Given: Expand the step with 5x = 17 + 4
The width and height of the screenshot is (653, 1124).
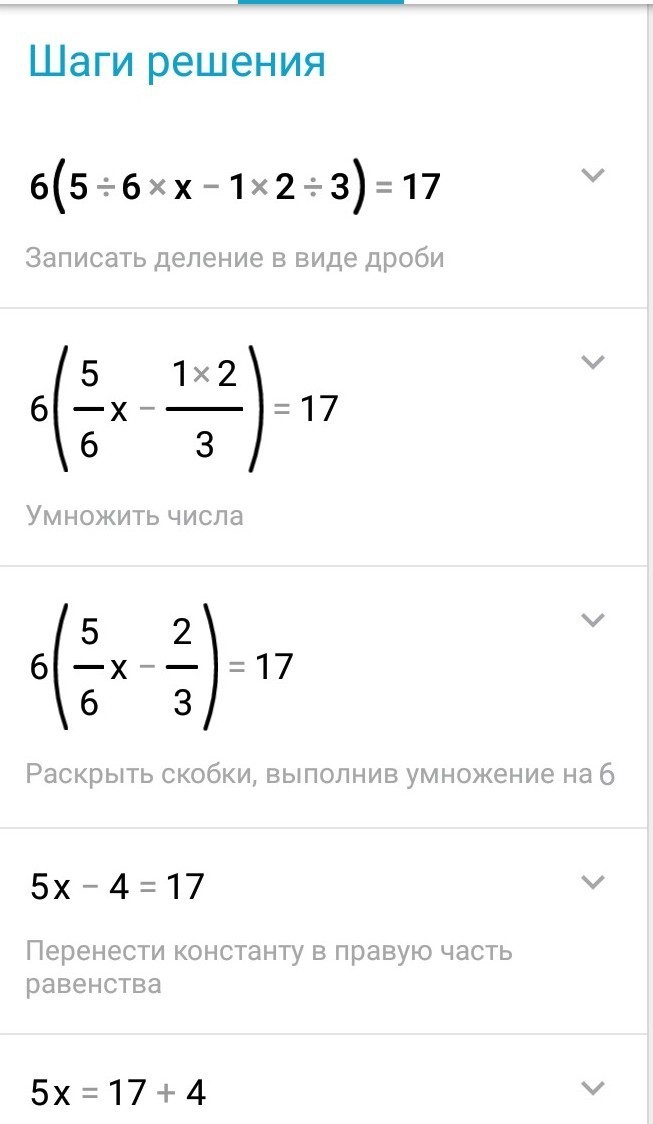Looking at the screenshot, I should click(593, 1088).
